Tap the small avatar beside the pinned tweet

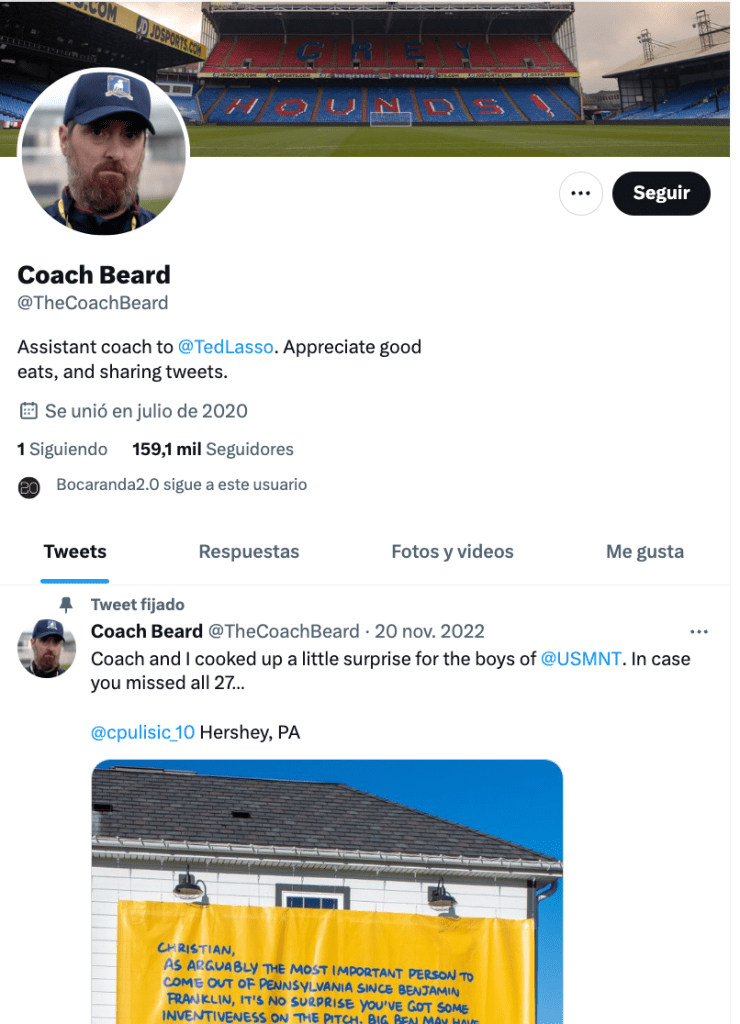[47, 648]
